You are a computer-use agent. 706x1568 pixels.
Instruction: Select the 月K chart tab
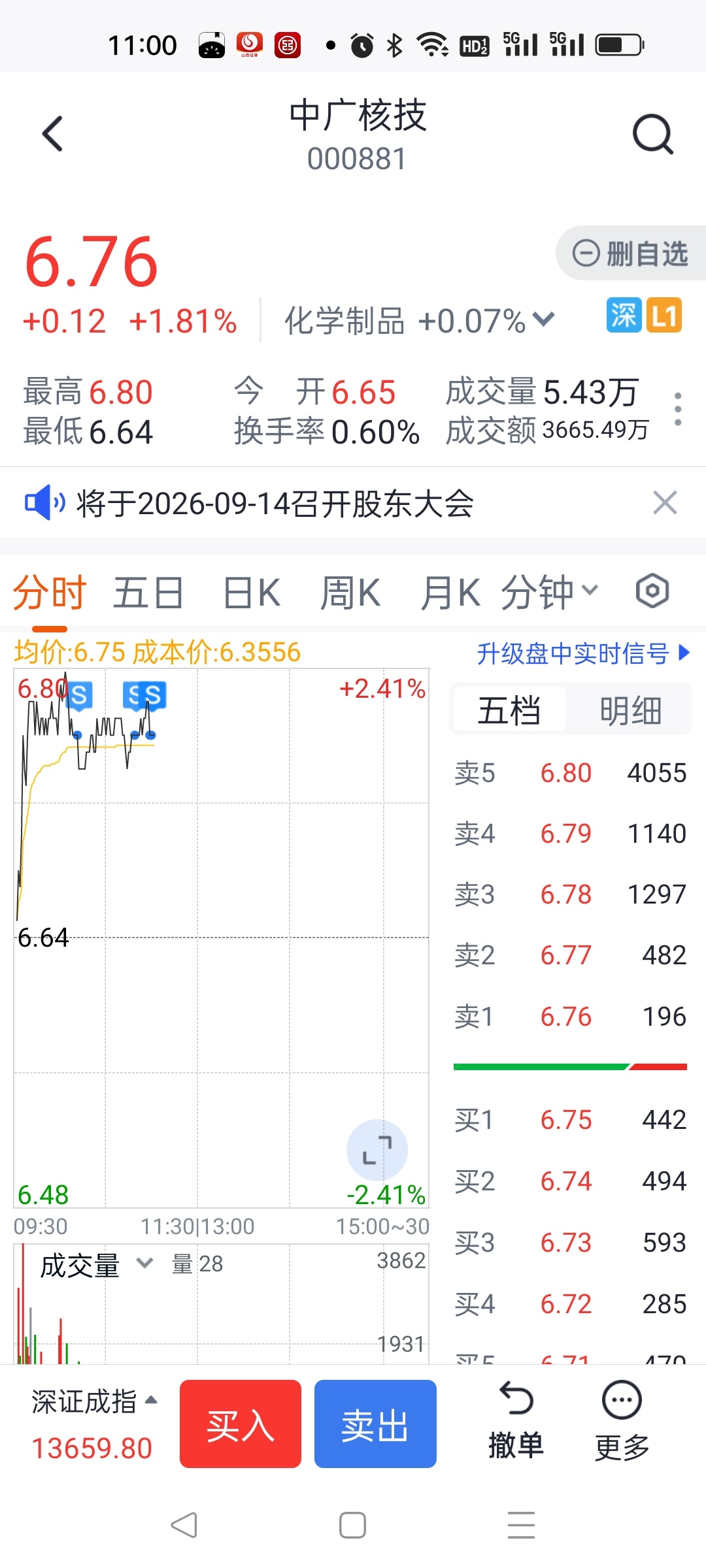tap(450, 593)
